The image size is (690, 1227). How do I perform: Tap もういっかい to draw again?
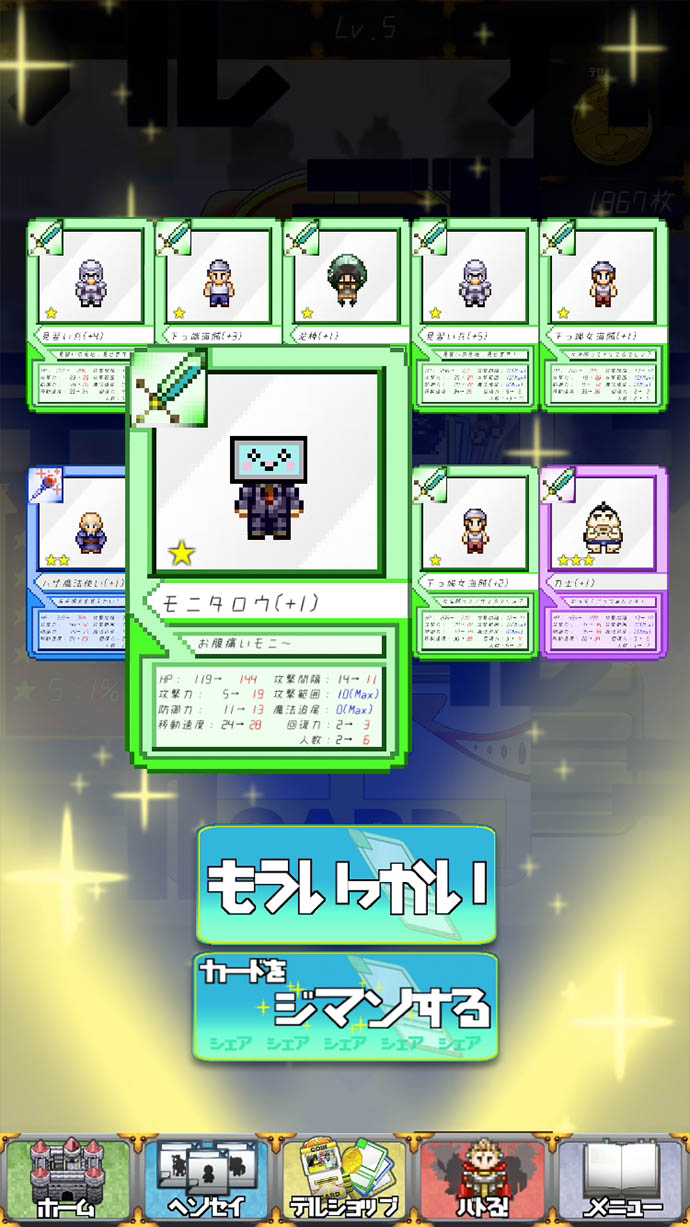346,884
